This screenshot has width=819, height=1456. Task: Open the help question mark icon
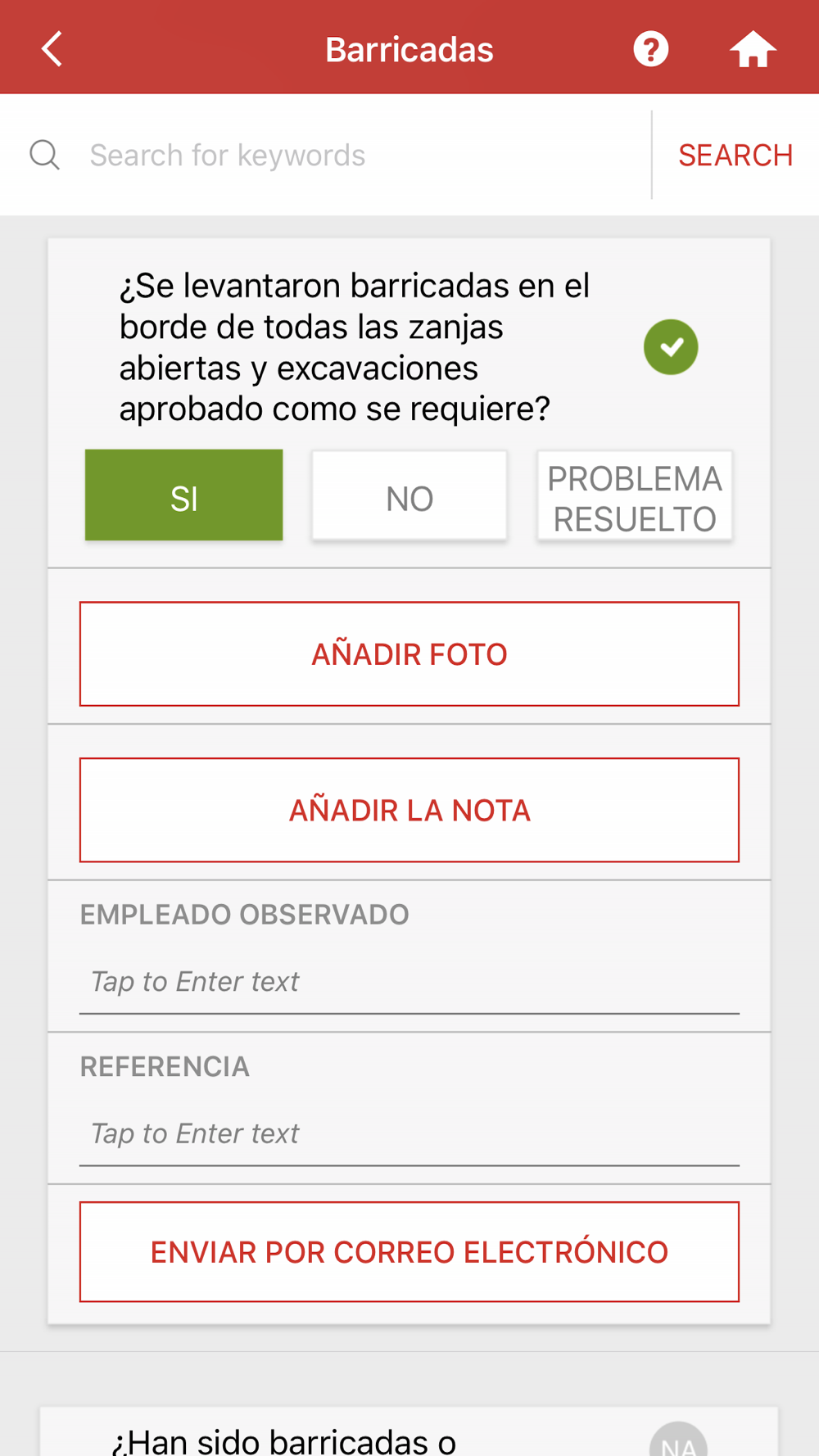pyautogui.click(x=651, y=49)
